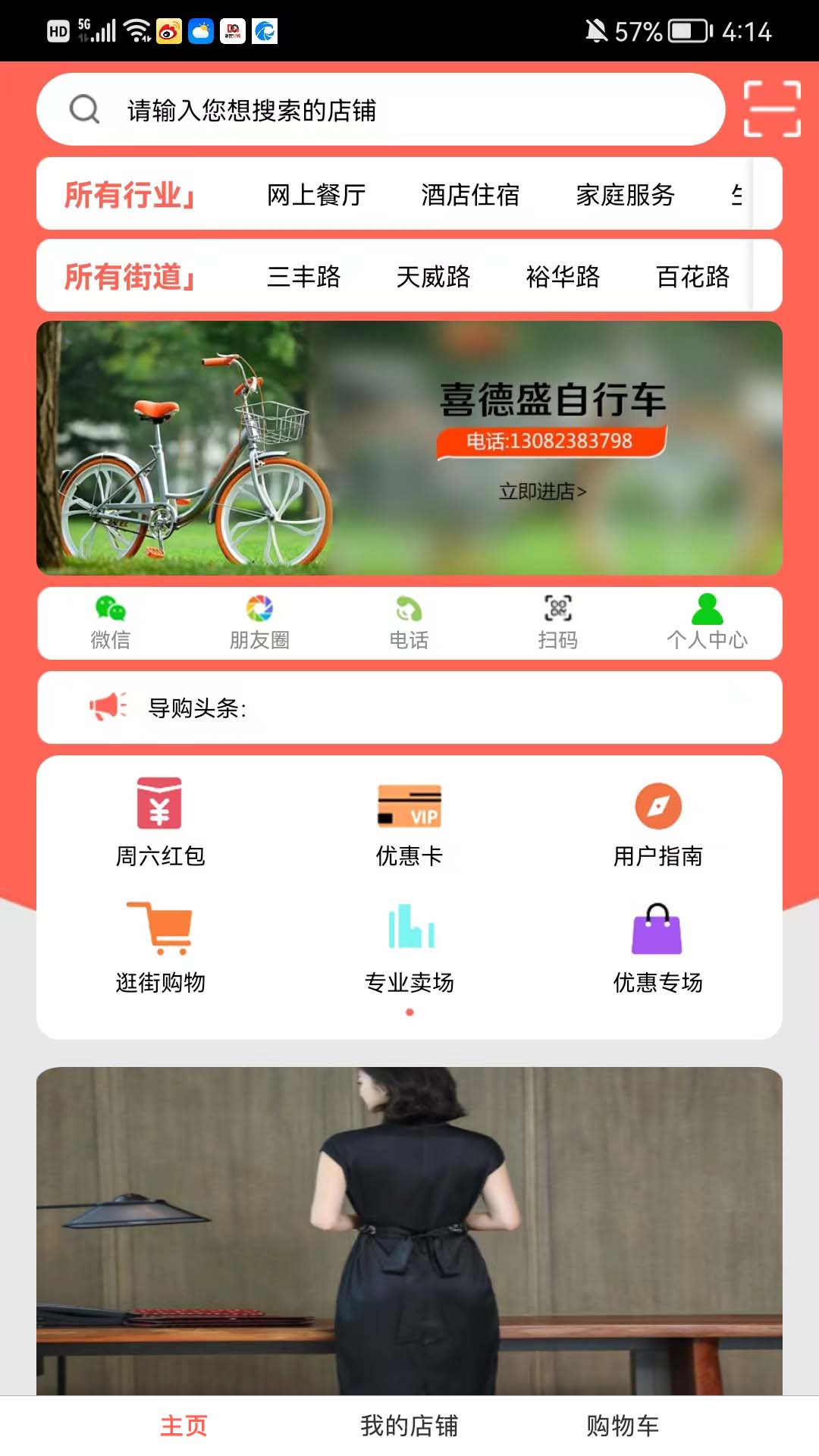Select 网上餐厅 from industry menu
Viewport: 819px width, 1456px height.
316,195
